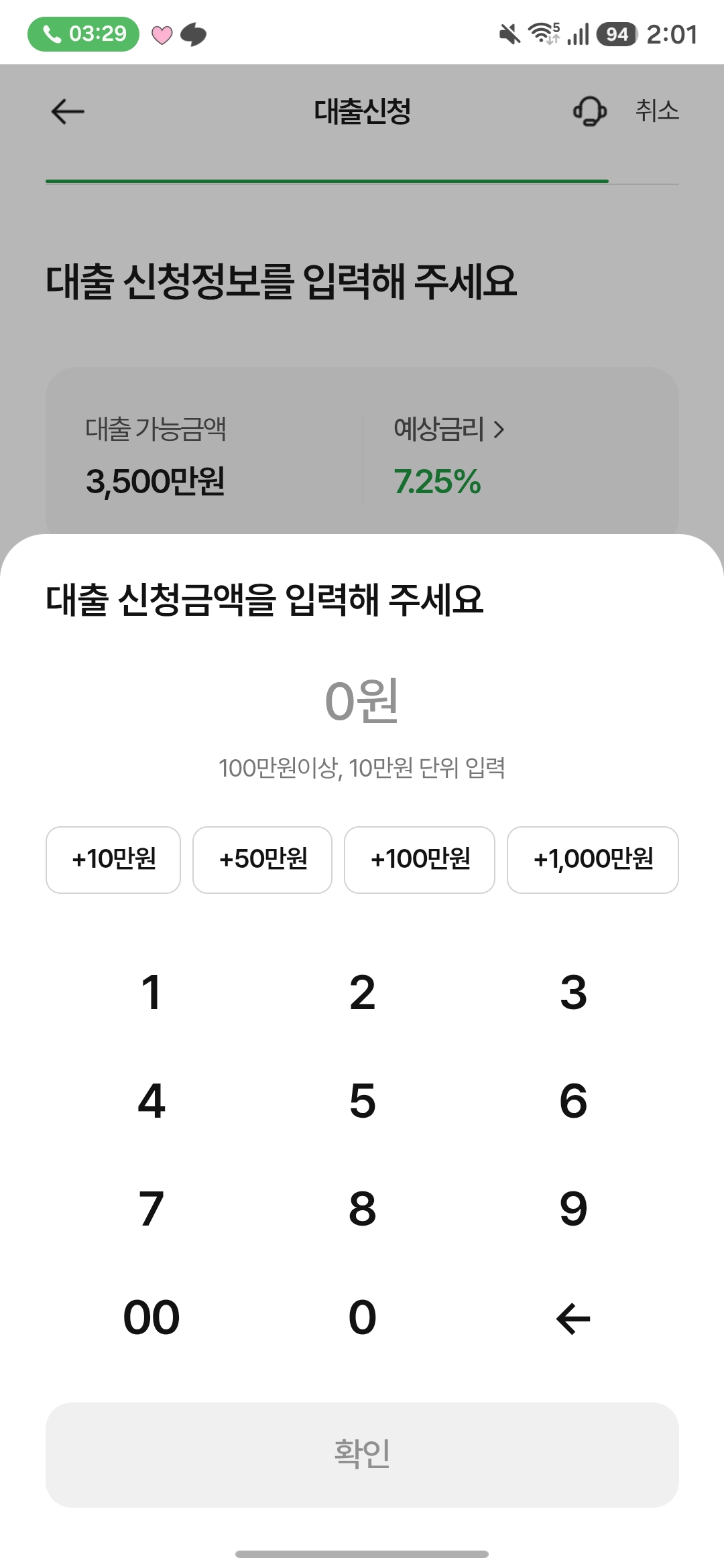Enter digit 3 on the keypad
Screen dimensions: 724x1568
click(x=573, y=992)
